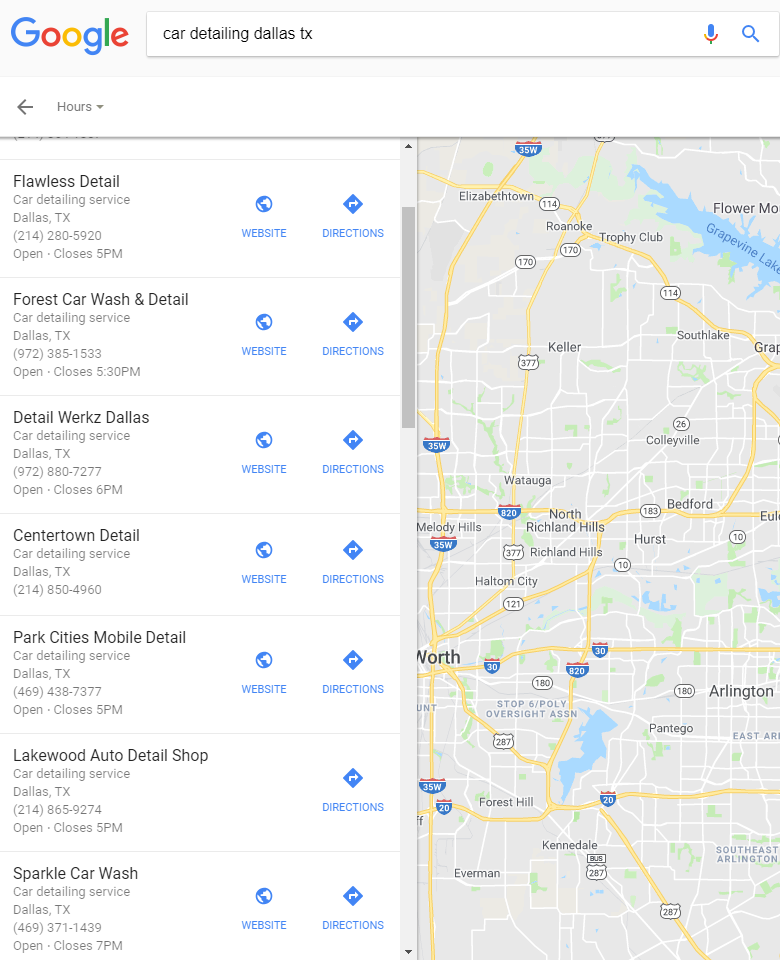Open Detail Werkz Dallas listing
The image size is (780, 960).
tap(81, 418)
